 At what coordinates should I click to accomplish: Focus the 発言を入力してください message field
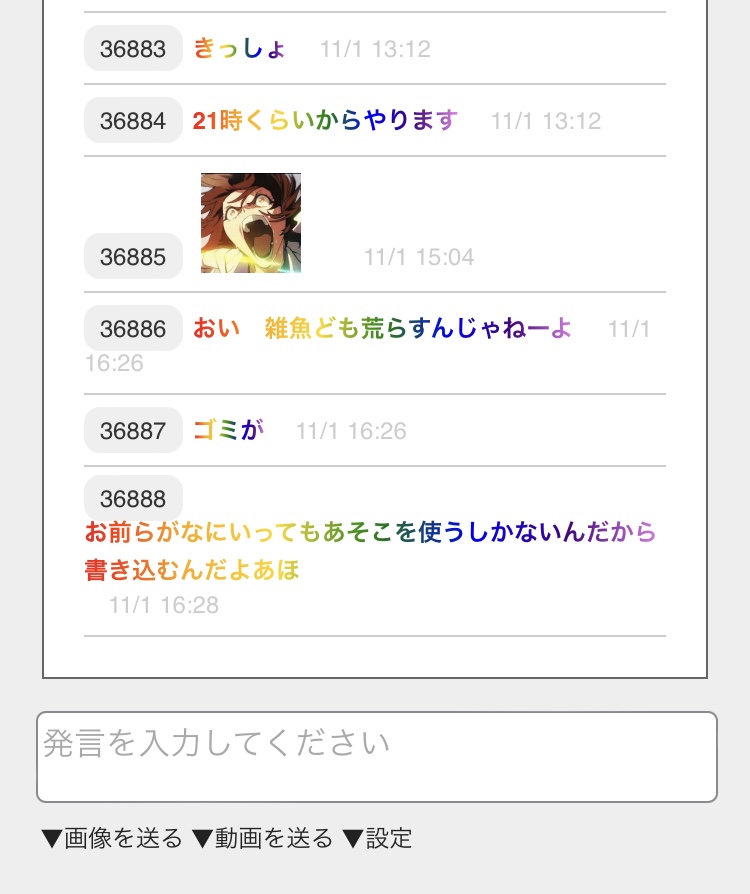point(376,756)
